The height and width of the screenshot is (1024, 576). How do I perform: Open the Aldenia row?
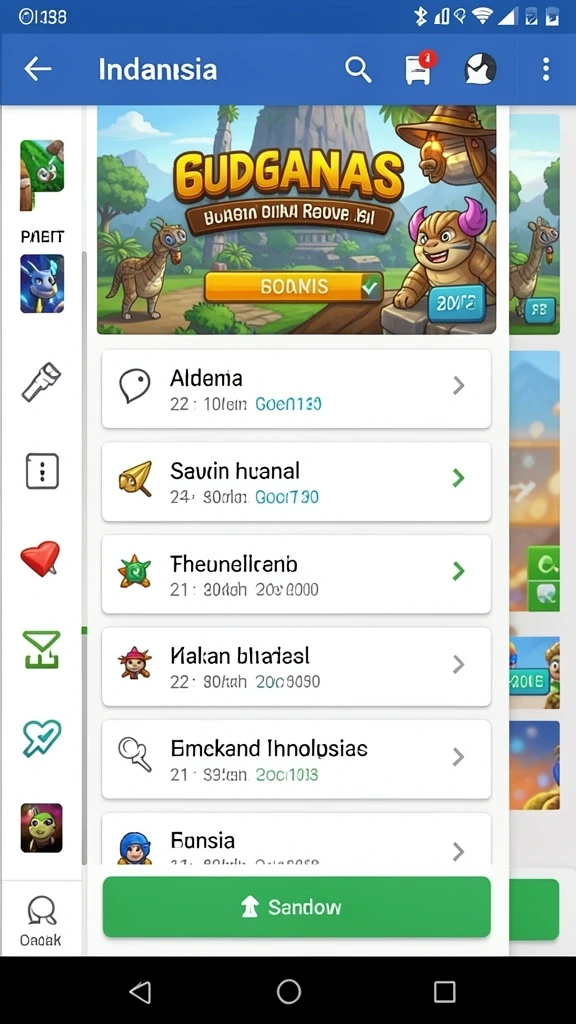pyautogui.click(x=296, y=389)
